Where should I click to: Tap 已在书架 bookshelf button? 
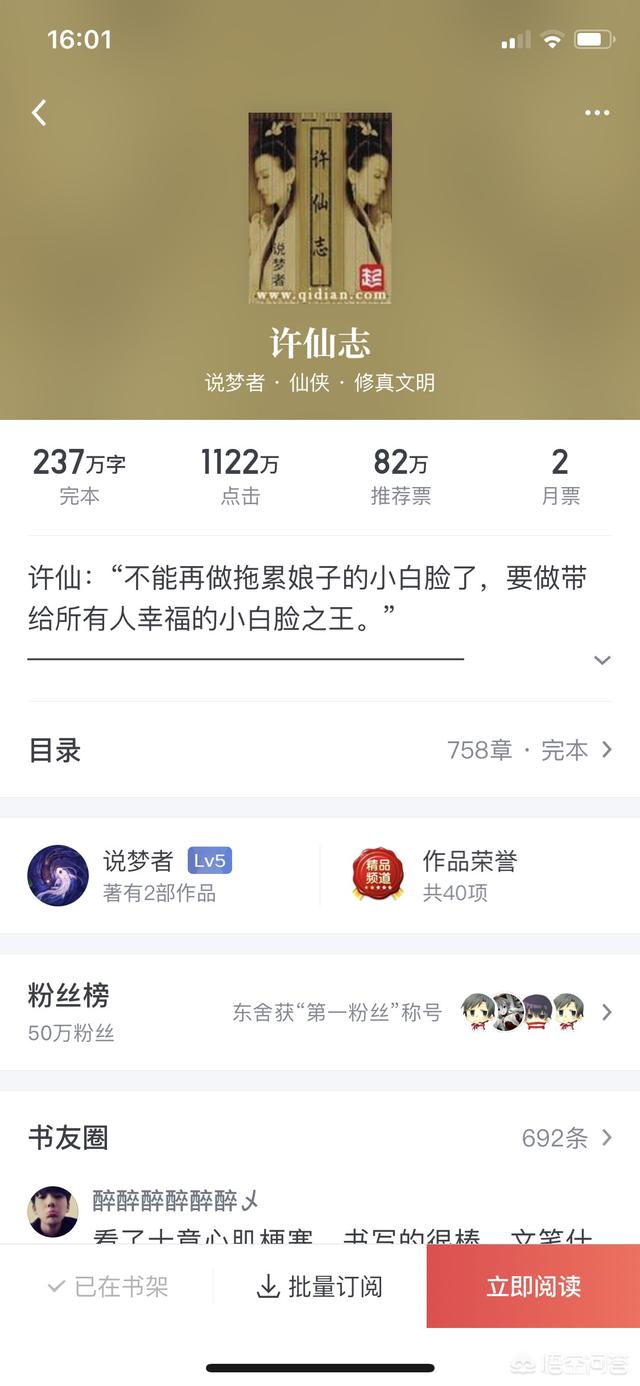click(108, 1287)
